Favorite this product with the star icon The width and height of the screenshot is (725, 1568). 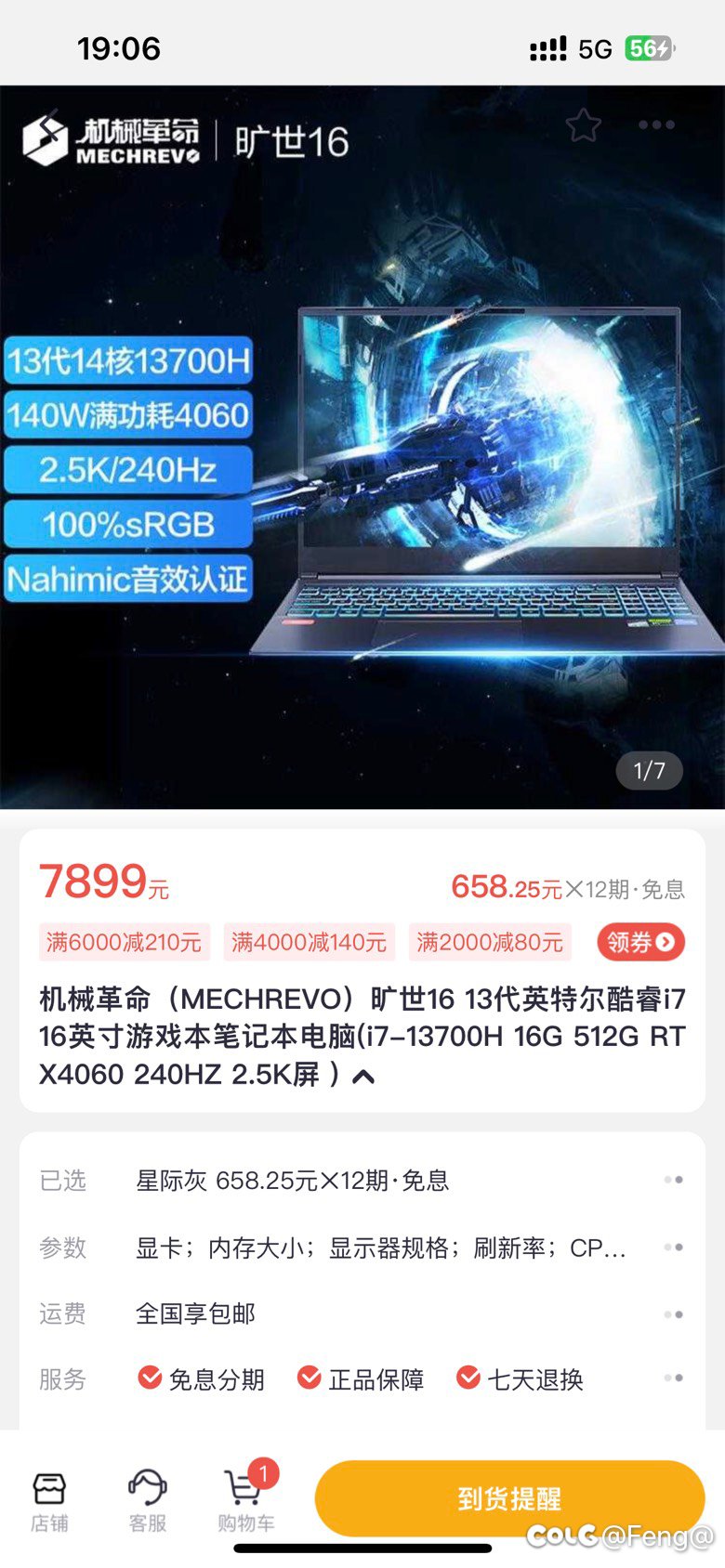click(584, 125)
